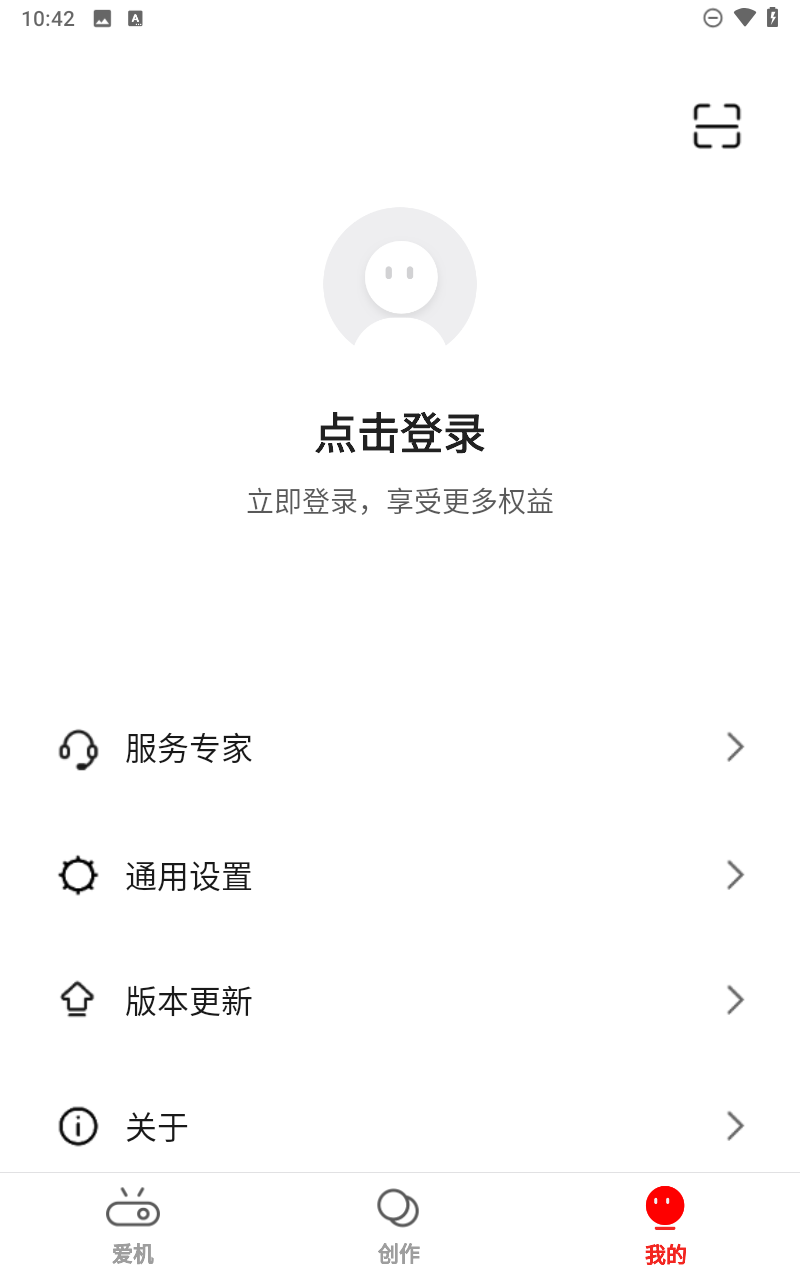This screenshot has width=800, height=1280.
Task: Select the 我的 tab
Action: [x=665, y=1226]
